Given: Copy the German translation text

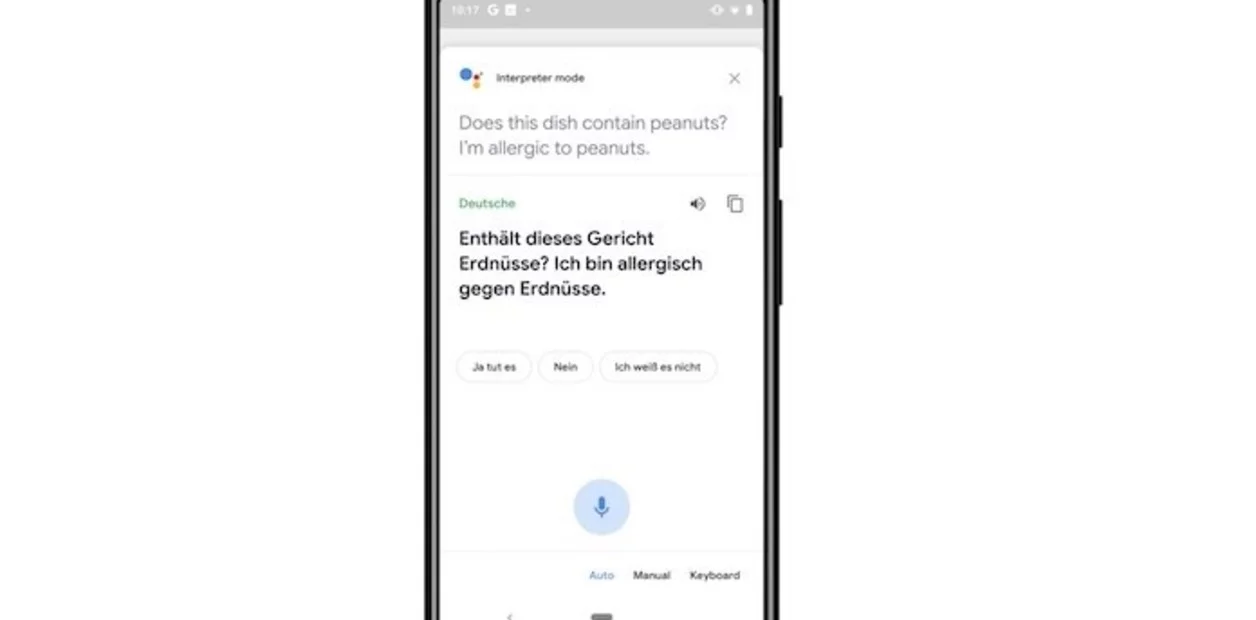Looking at the screenshot, I should pos(735,204).
